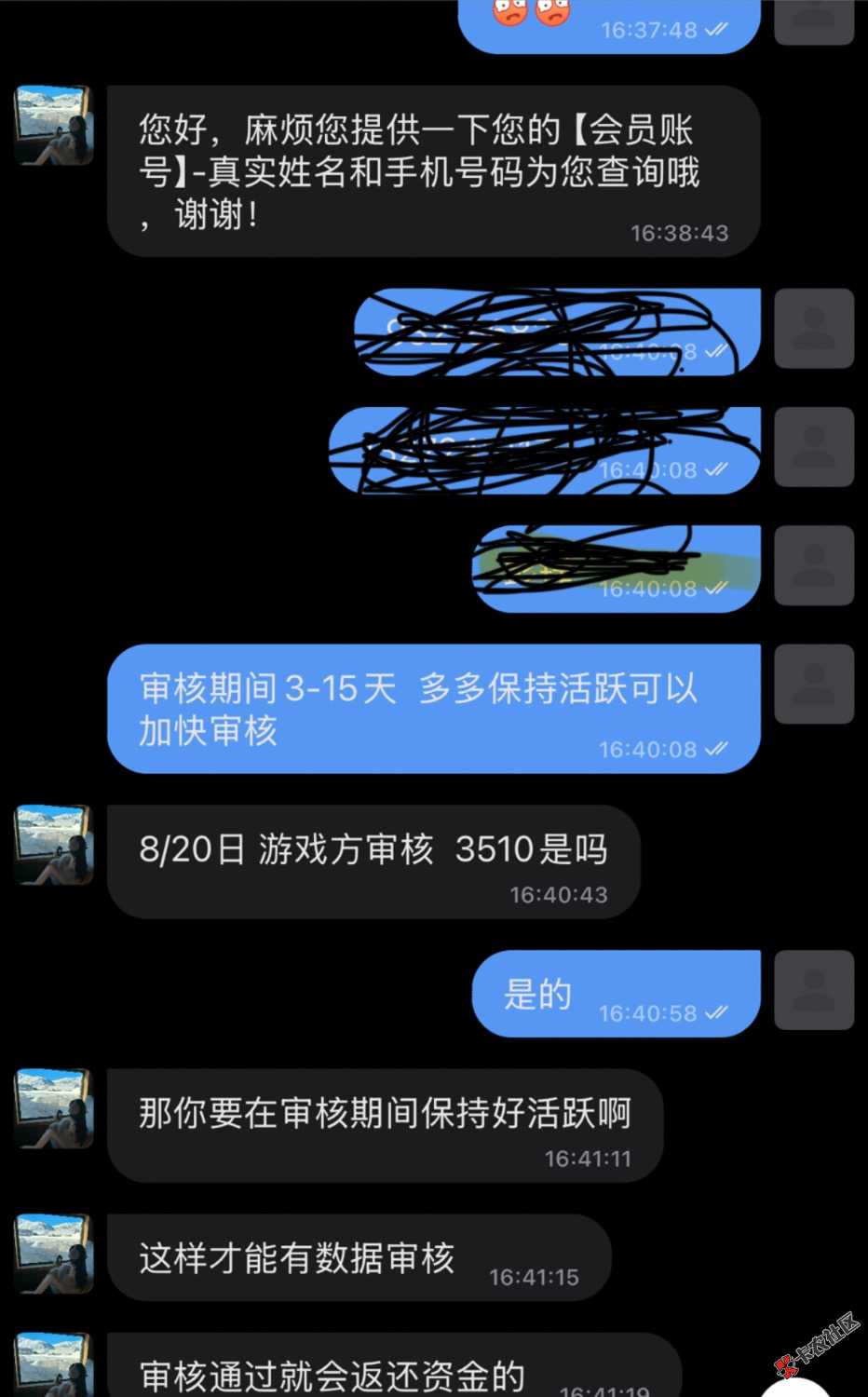Viewport: 868px width, 1397px height.
Task: Open my avatar beside 是的 reply
Action: (x=814, y=990)
